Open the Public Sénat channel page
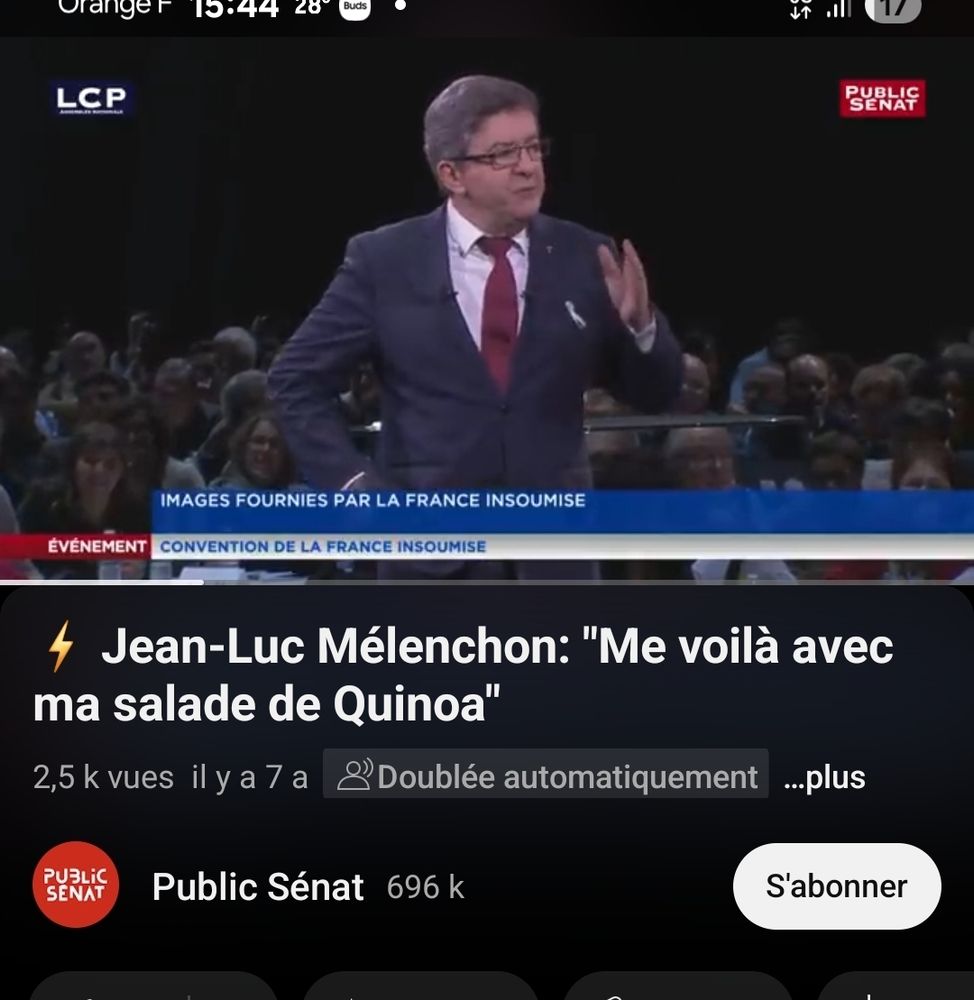 (x=257, y=886)
